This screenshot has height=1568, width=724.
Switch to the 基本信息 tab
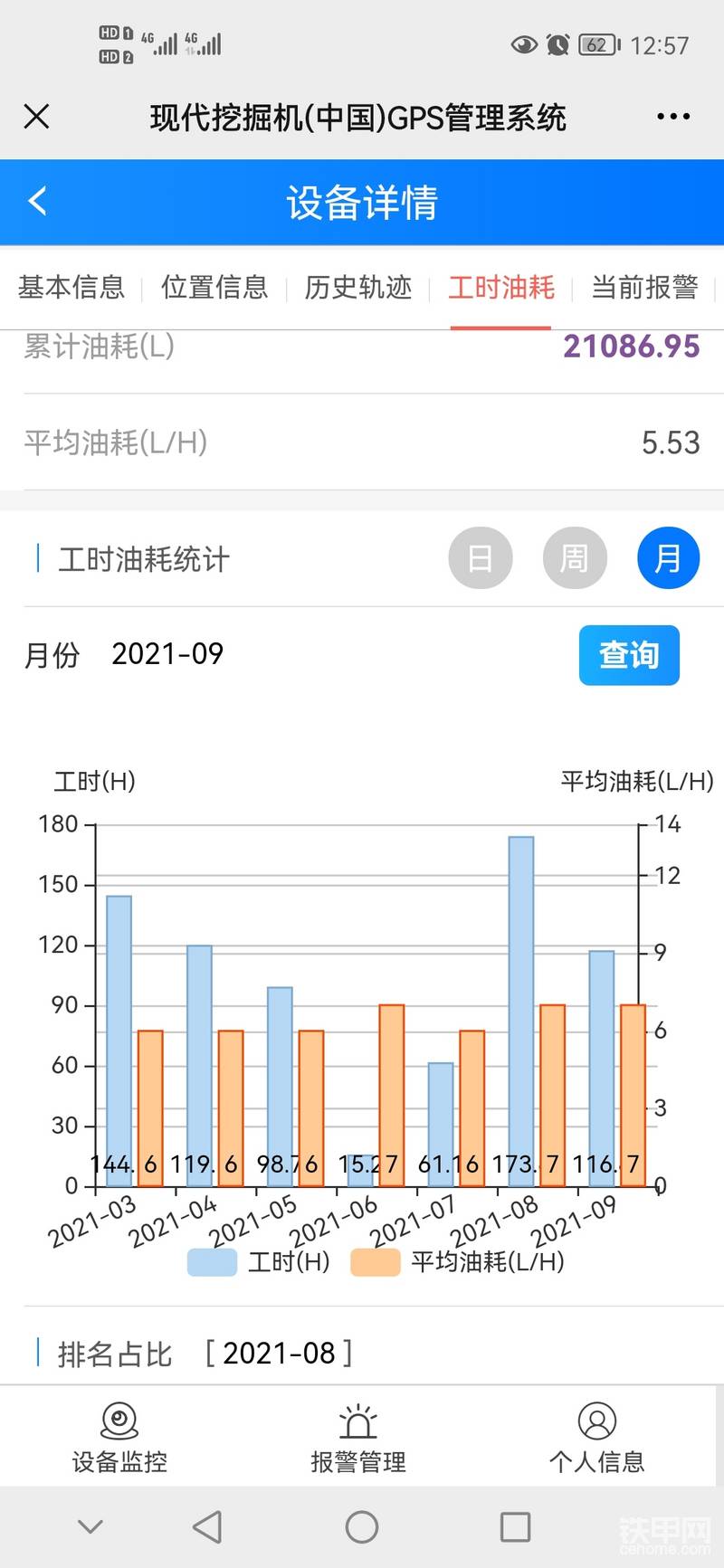pos(71,287)
